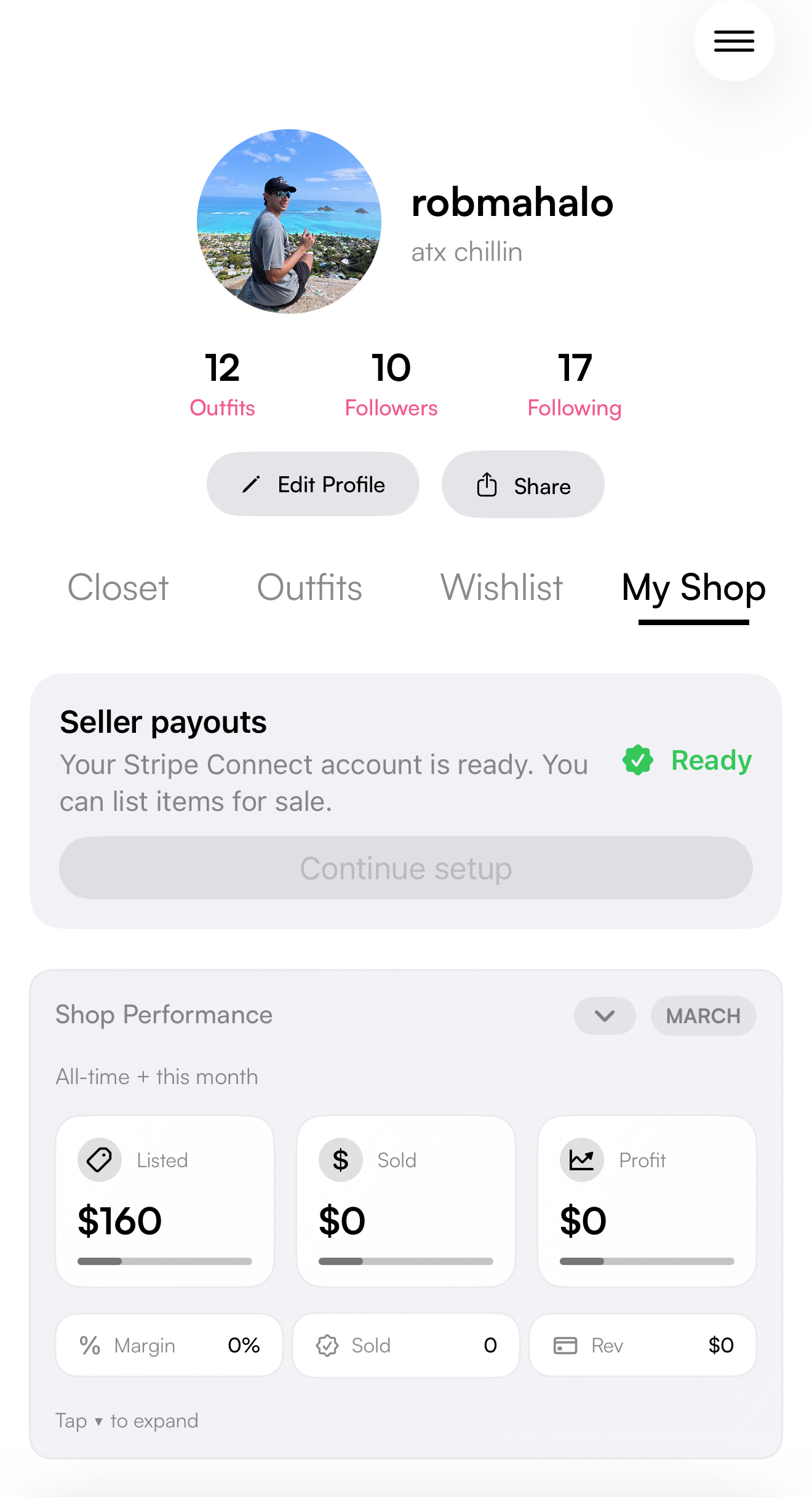Click the share arrow icon
This screenshot has width=812, height=1497.
click(x=487, y=485)
